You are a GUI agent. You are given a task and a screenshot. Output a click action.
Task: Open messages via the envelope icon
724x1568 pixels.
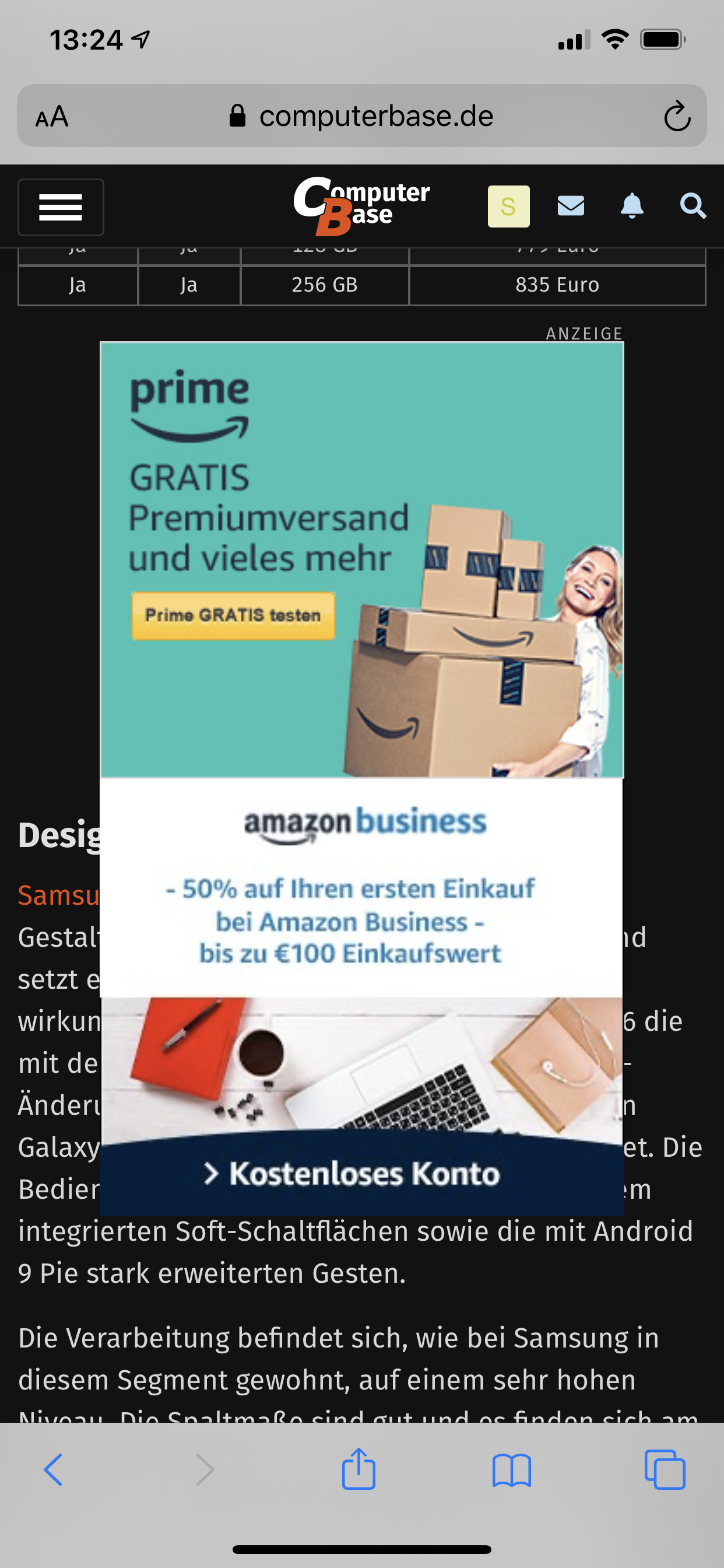pyautogui.click(x=570, y=207)
